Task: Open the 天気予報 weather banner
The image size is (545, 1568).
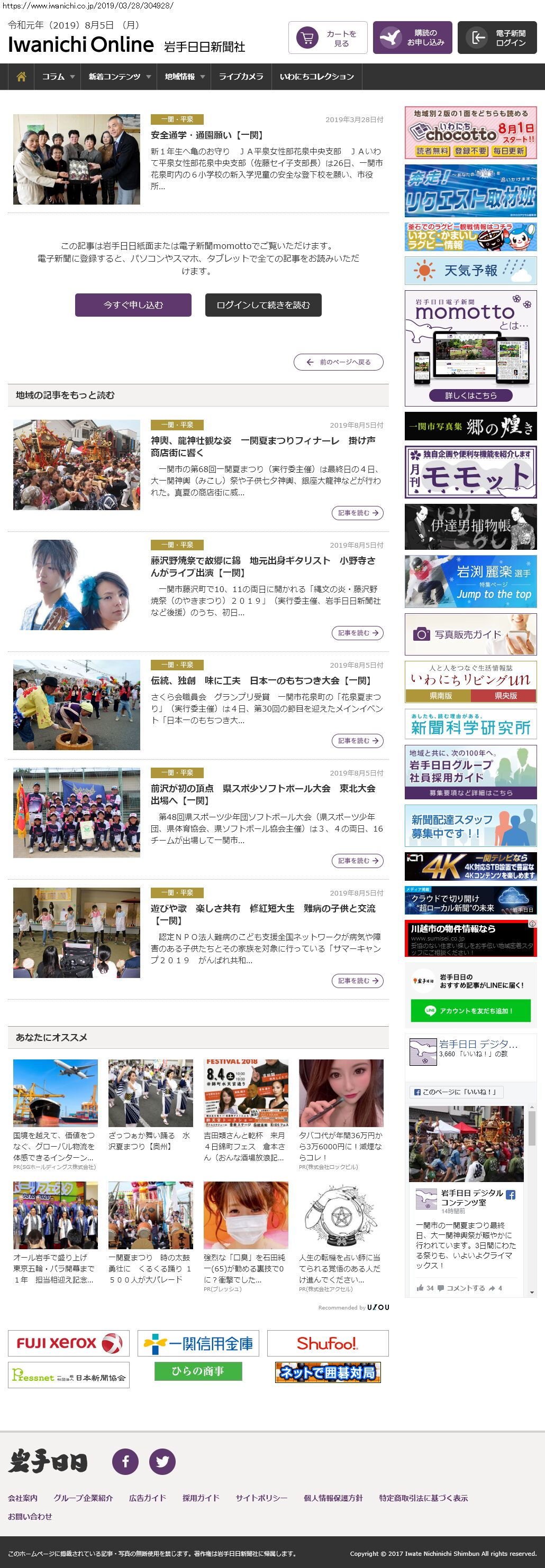Action: click(x=471, y=270)
